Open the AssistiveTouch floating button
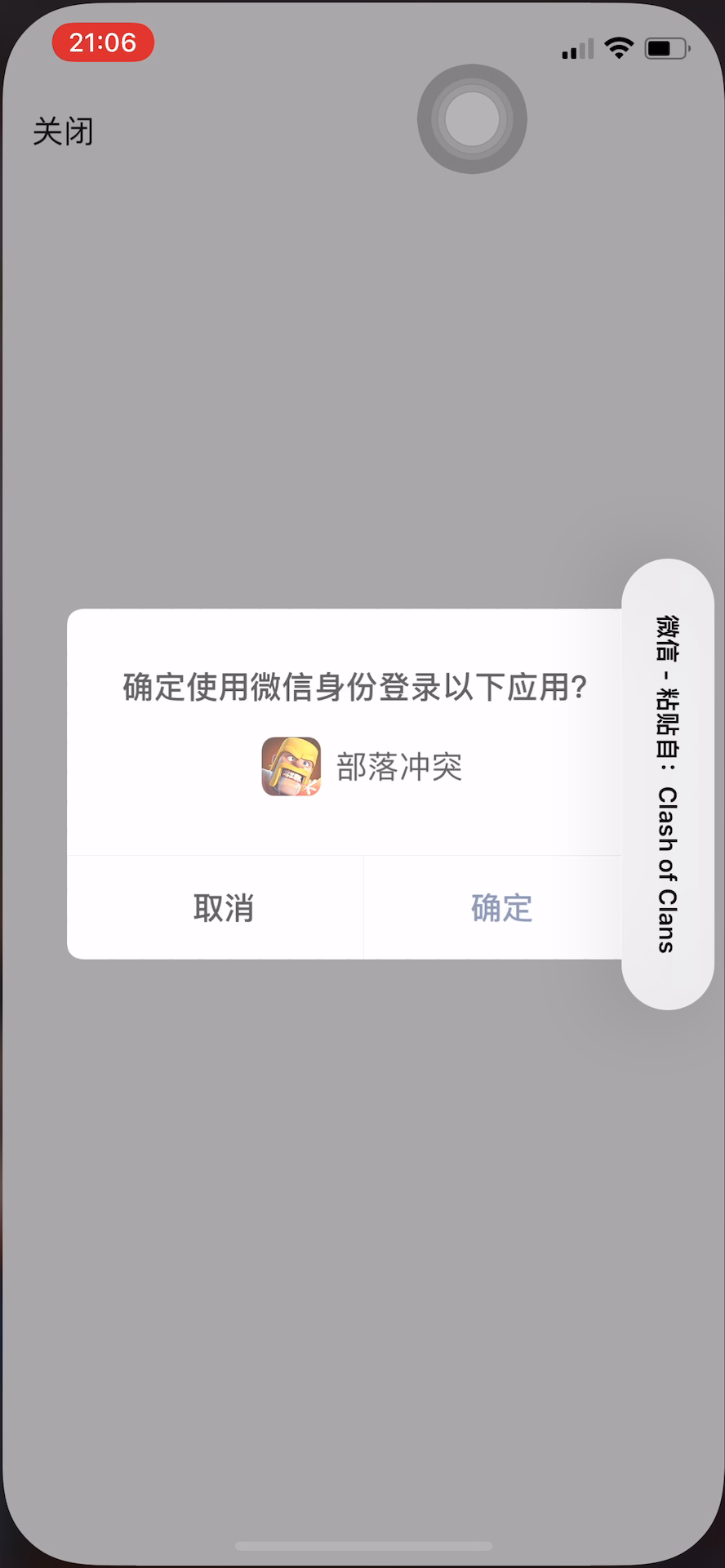The width and height of the screenshot is (725, 1568). pyautogui.click(x=472, y=119)
